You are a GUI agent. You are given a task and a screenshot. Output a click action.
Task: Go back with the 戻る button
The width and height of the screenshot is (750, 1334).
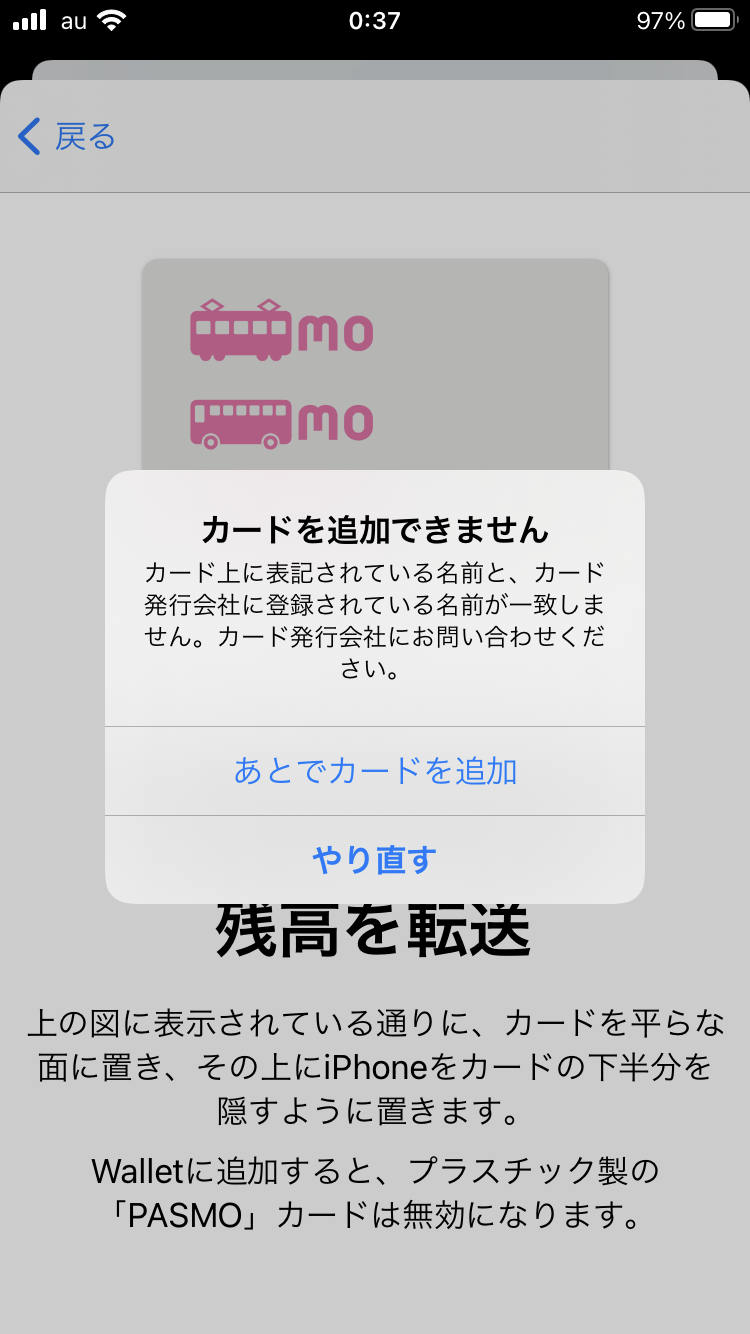click(67, 136)
